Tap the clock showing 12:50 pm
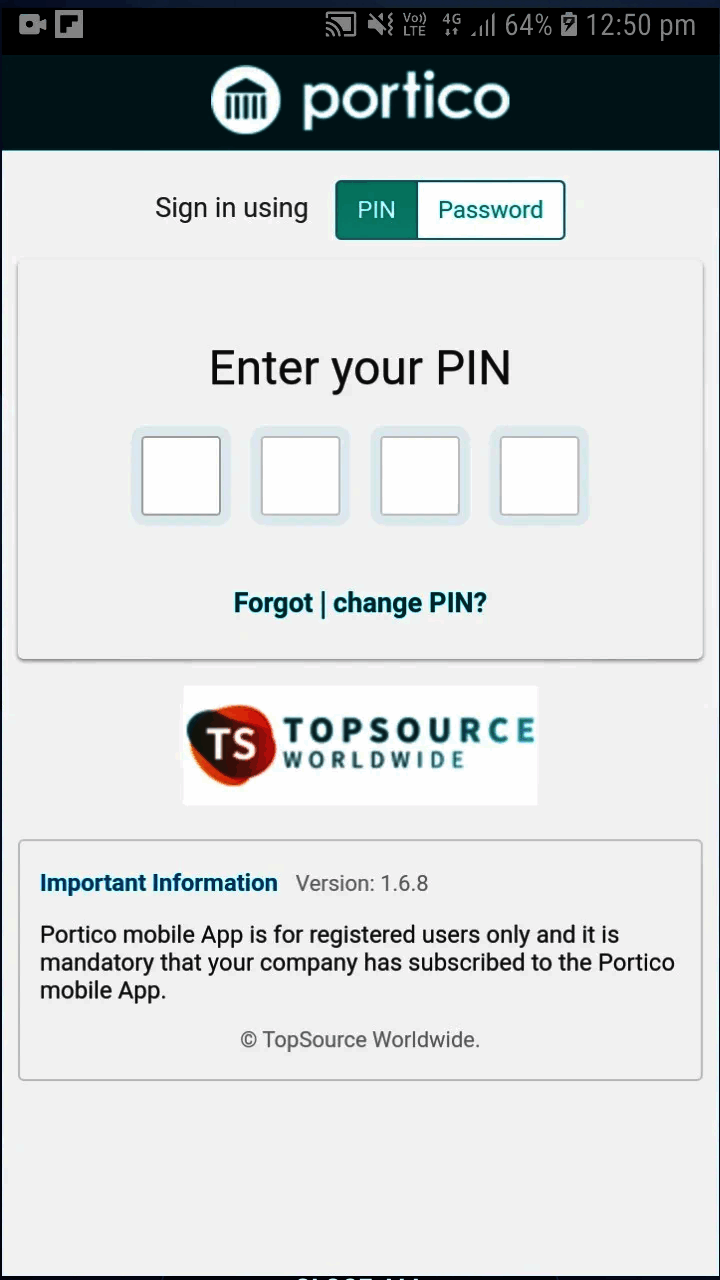Viewport: 720px width, 1280px height. click(x=640, y=25)
